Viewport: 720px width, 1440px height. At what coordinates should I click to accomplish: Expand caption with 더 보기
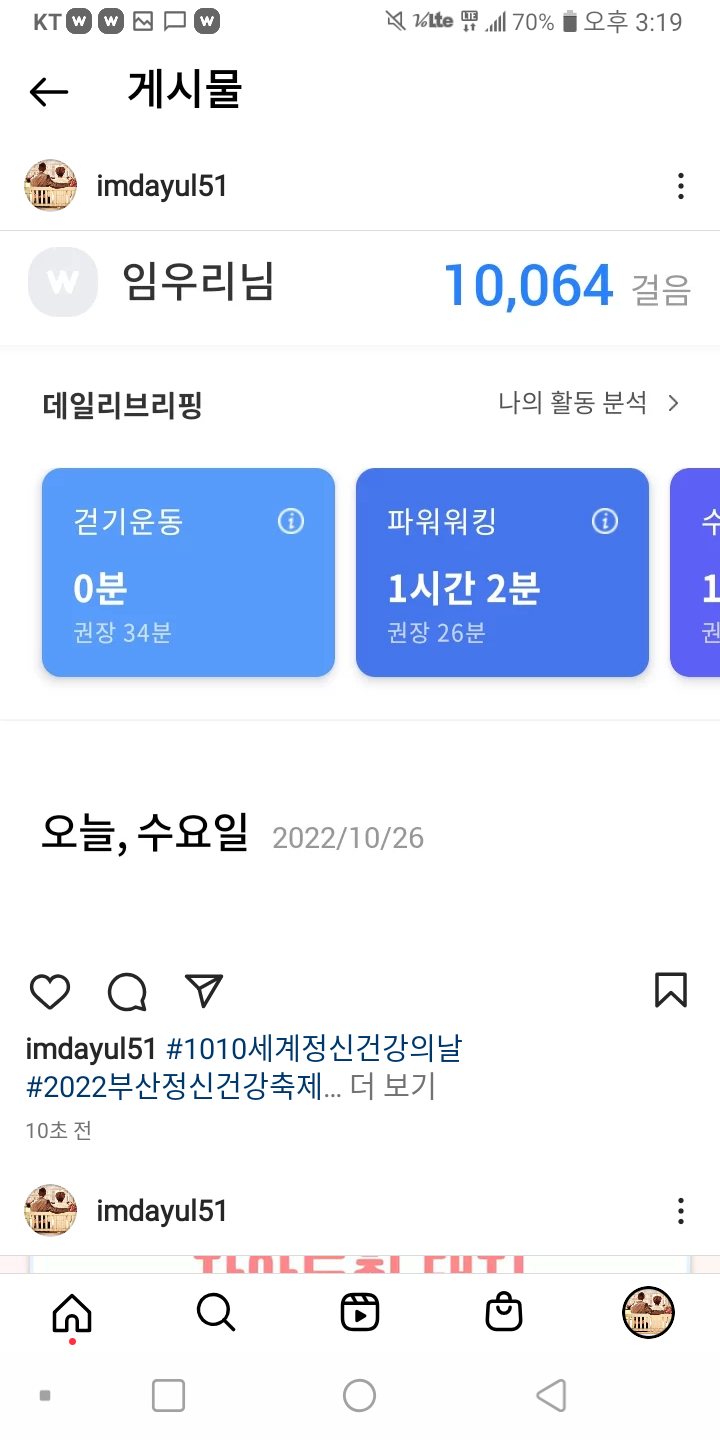pos(393,1086)
